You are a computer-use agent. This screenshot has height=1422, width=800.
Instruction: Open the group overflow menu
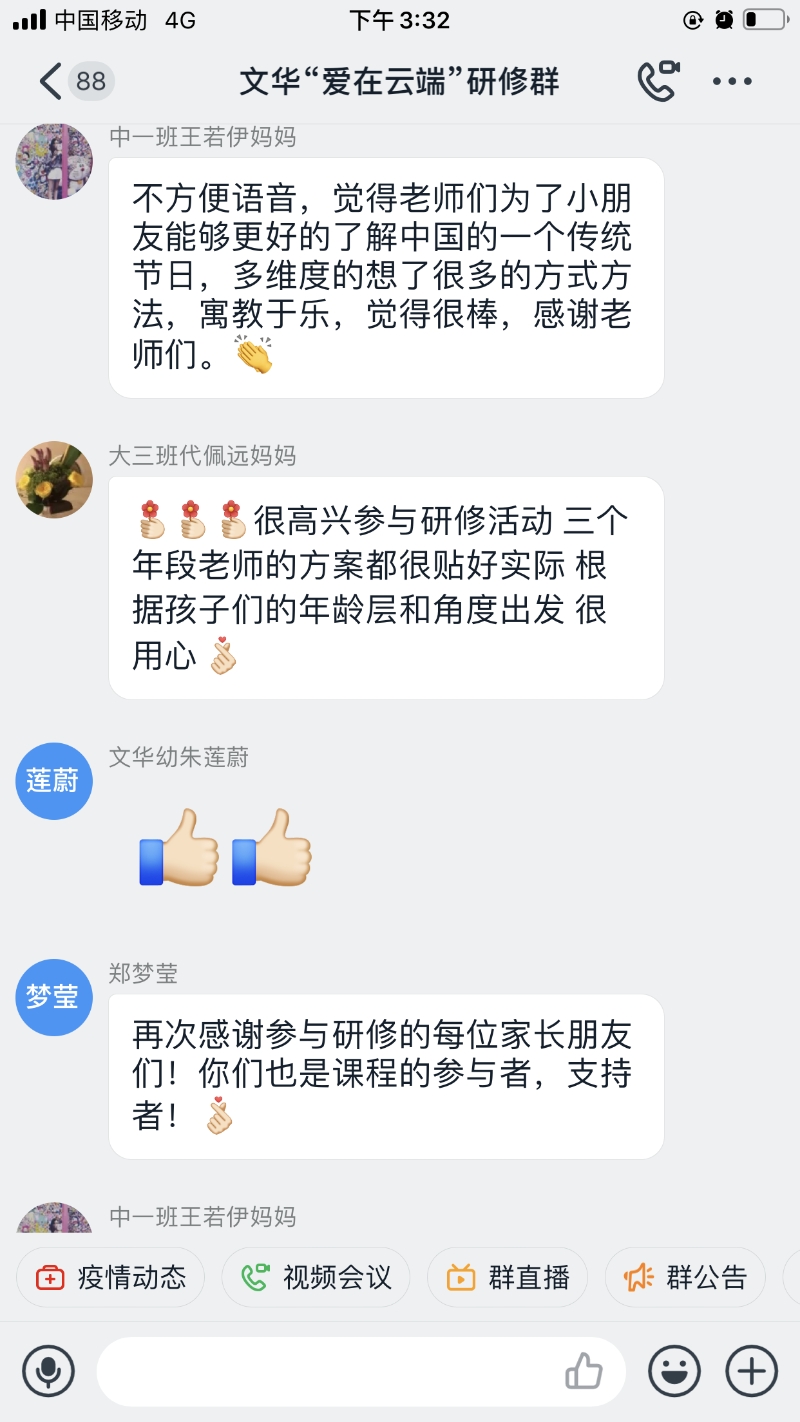pyautogui.click(x=732, y=82)
